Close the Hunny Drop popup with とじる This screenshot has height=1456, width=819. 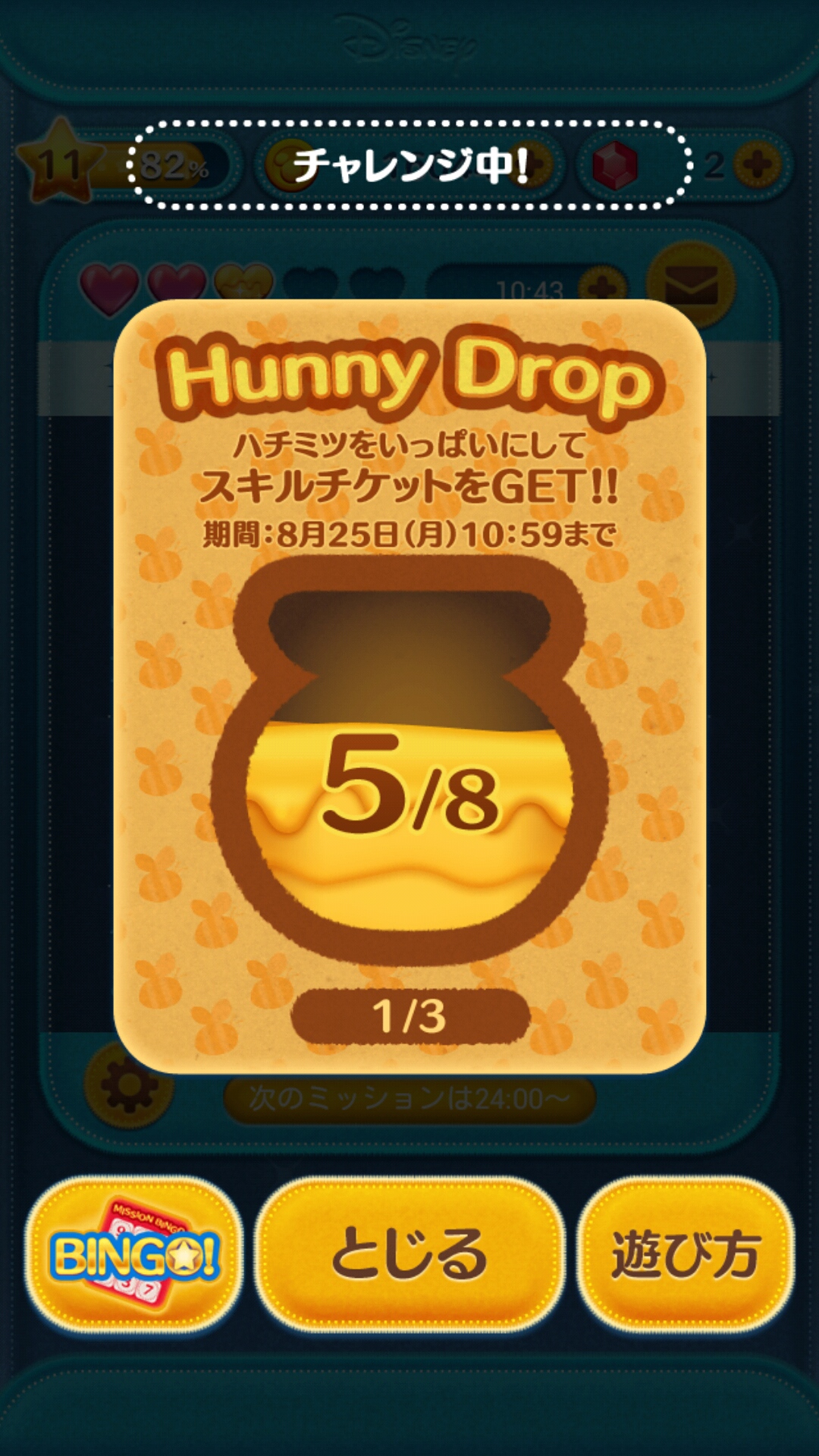coord(409,1254)
